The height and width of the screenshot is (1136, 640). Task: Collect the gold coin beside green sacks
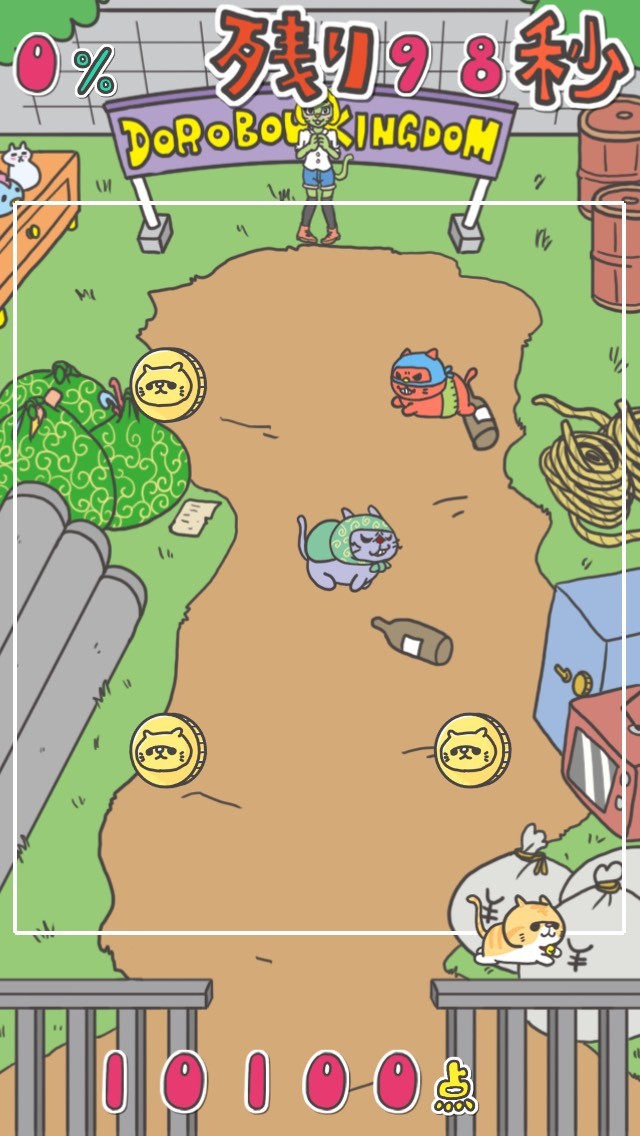click(168, 385)
